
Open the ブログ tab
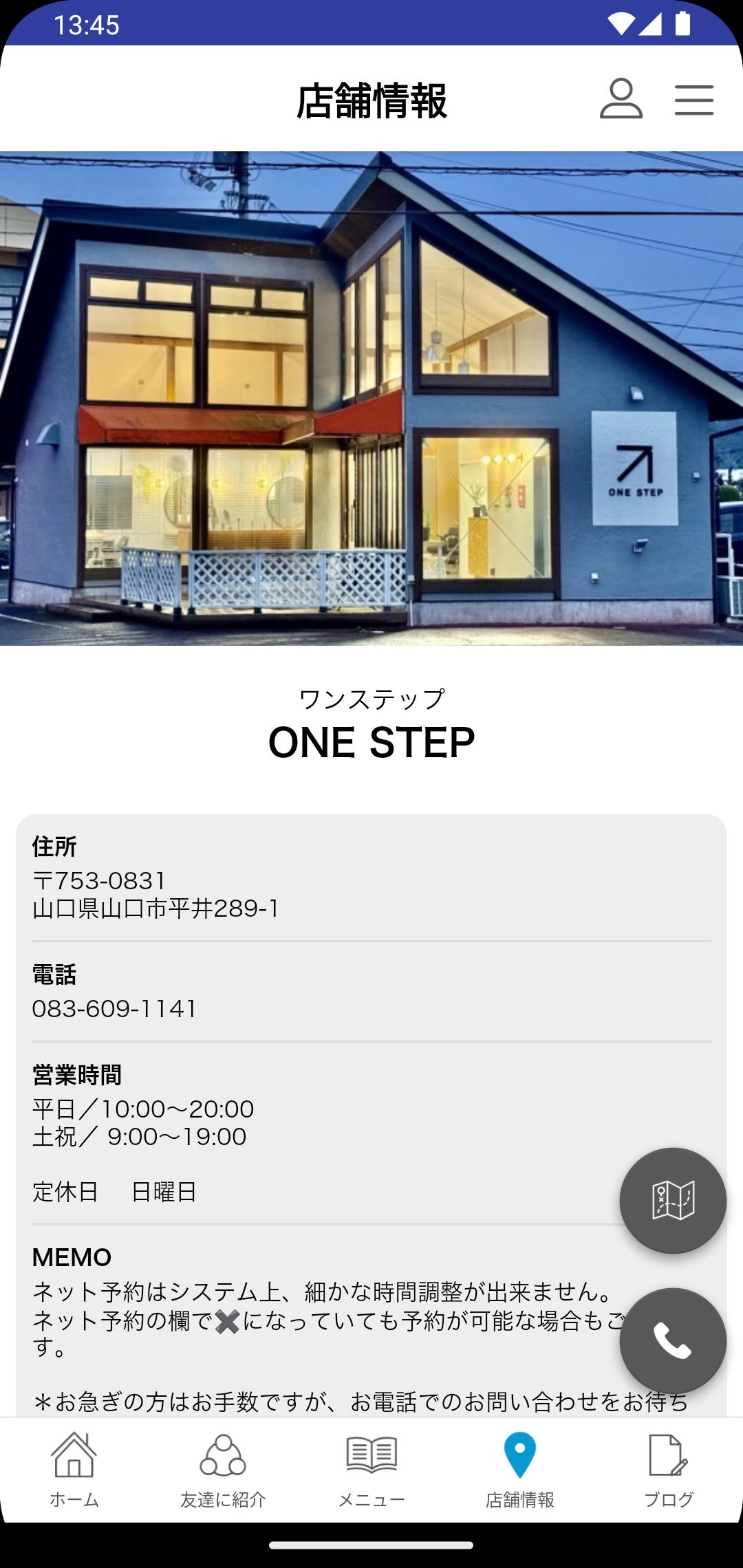click(669, 1470)
